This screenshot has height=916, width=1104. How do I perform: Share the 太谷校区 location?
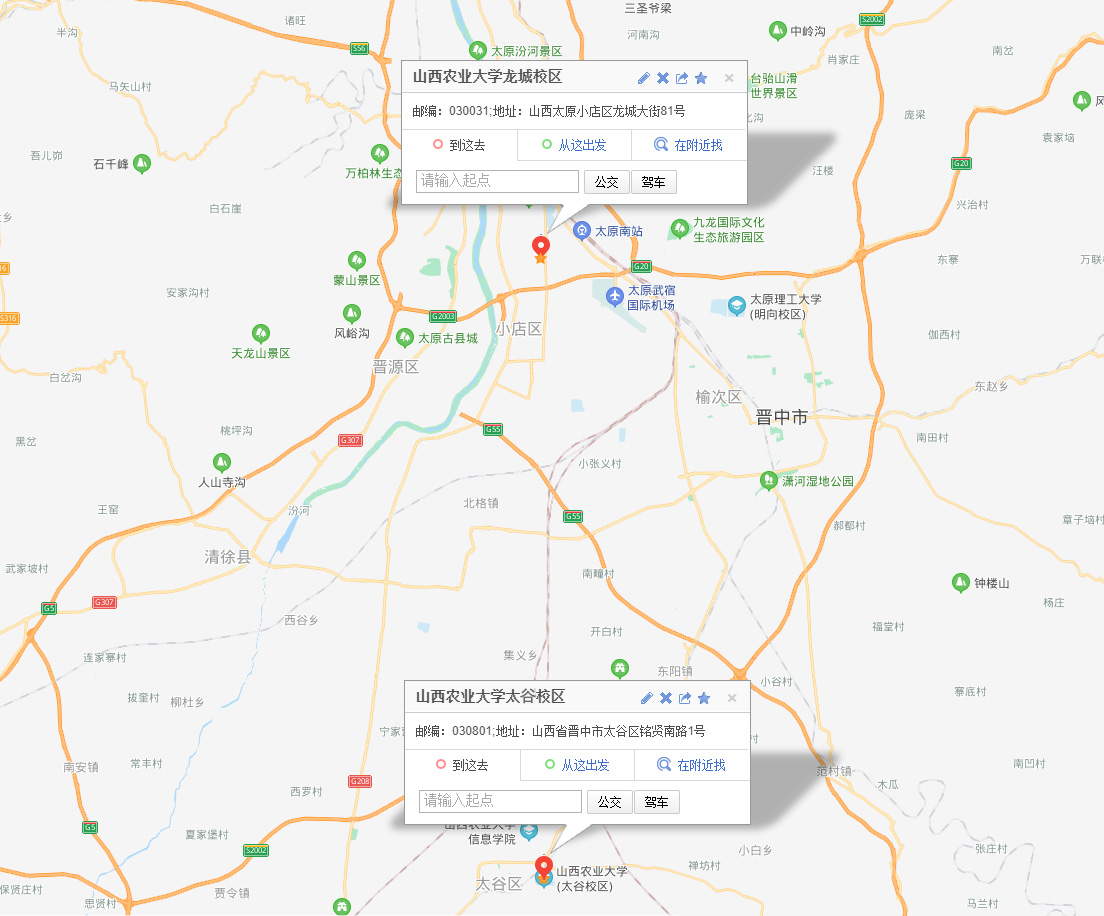click(x=685, y=698)
